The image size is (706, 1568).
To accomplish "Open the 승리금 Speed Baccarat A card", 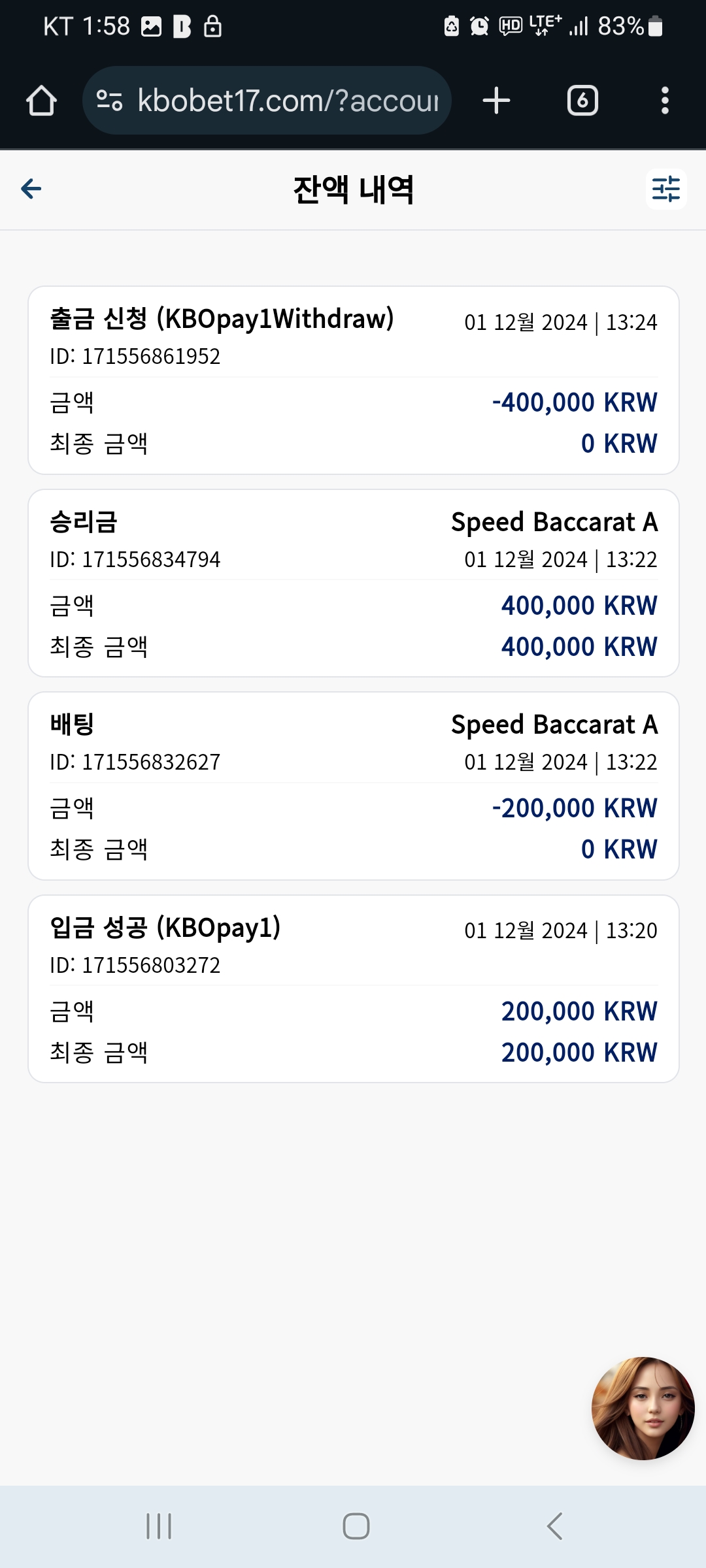I will (x=354, y=583).
